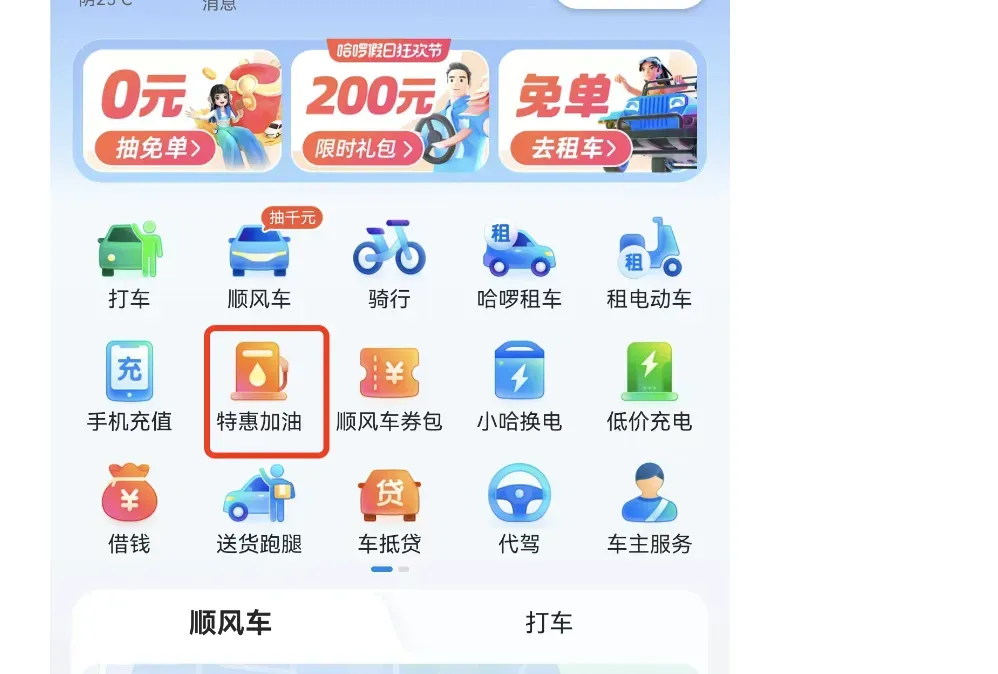
Task: Open 哈啰租车 car rental
Action: (x=519, y=262)
